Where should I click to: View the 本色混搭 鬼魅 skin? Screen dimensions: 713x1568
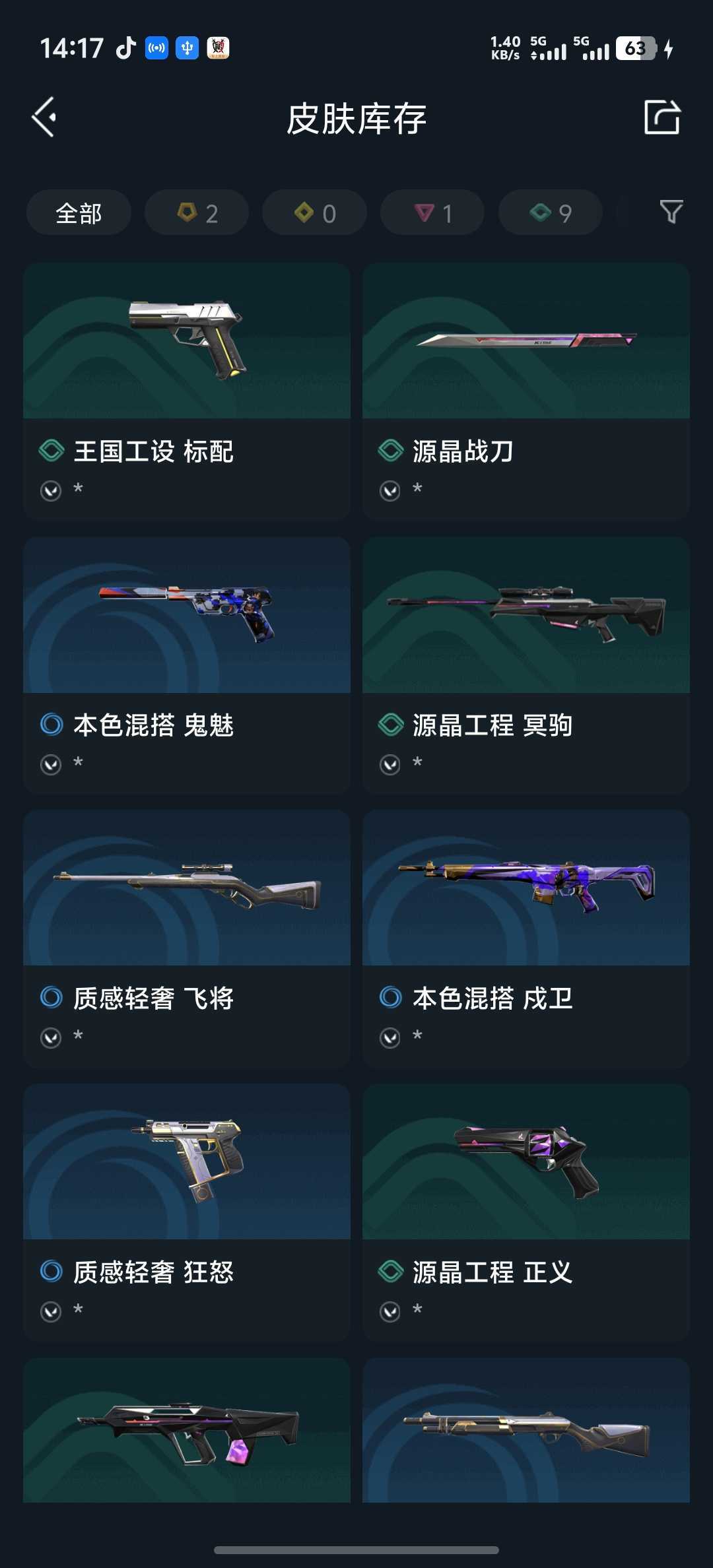pos(187,665)
